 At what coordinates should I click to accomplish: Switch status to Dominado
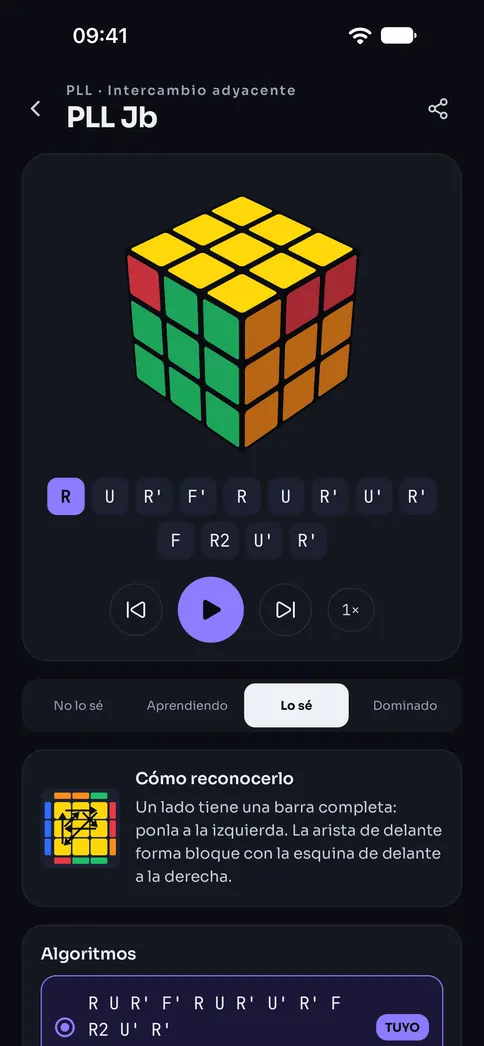[x=405, y=705]
